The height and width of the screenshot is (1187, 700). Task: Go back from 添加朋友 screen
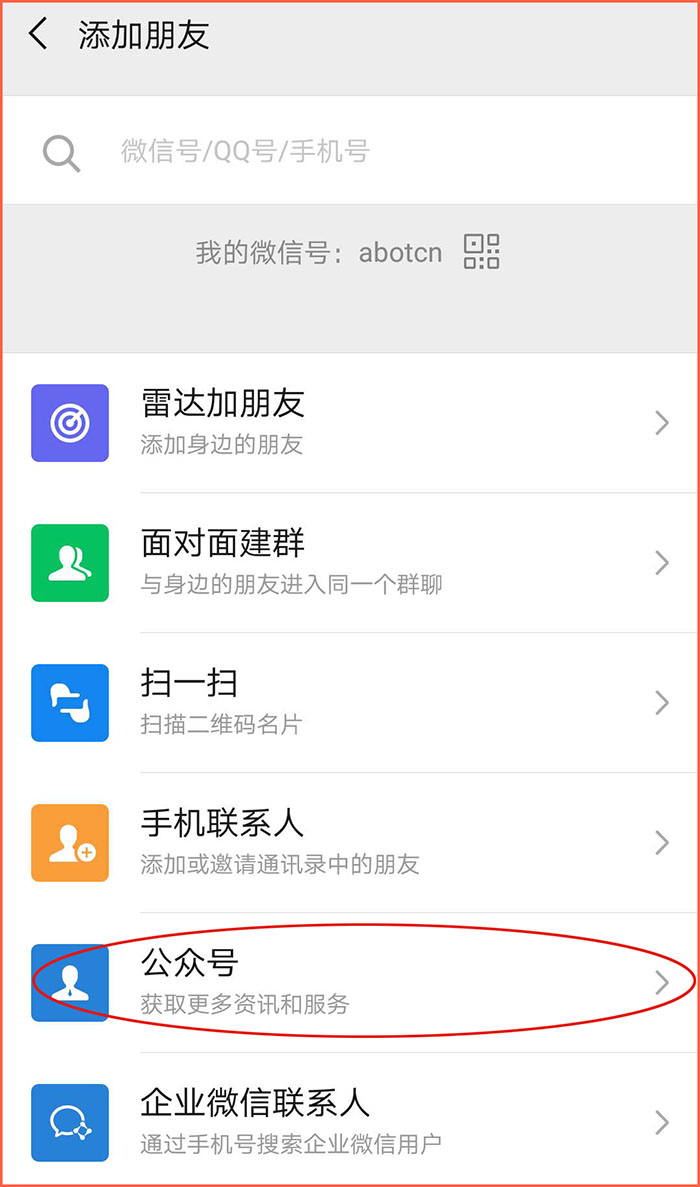pyautogui.click(x=38, y=35)
